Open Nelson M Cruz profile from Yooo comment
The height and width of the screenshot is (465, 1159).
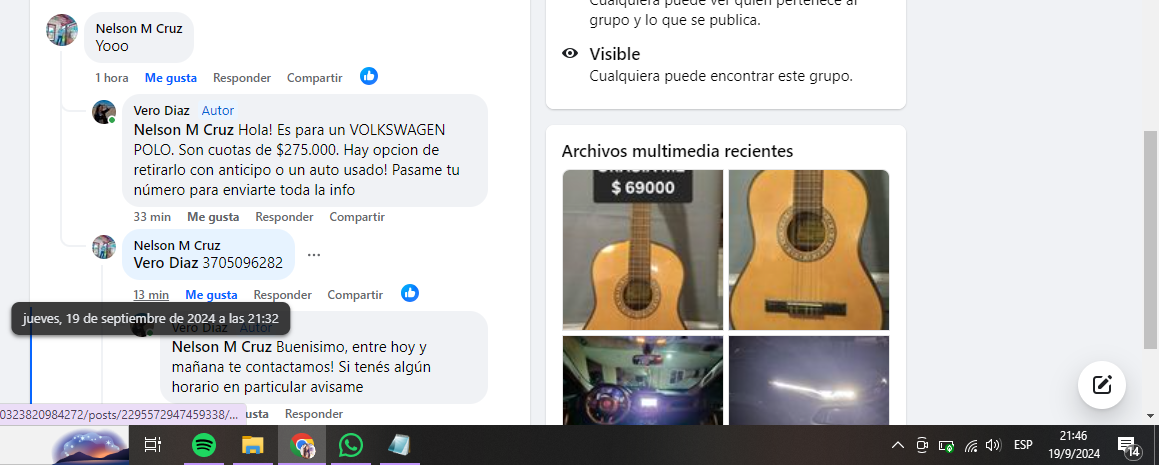[x=139, y=28]
